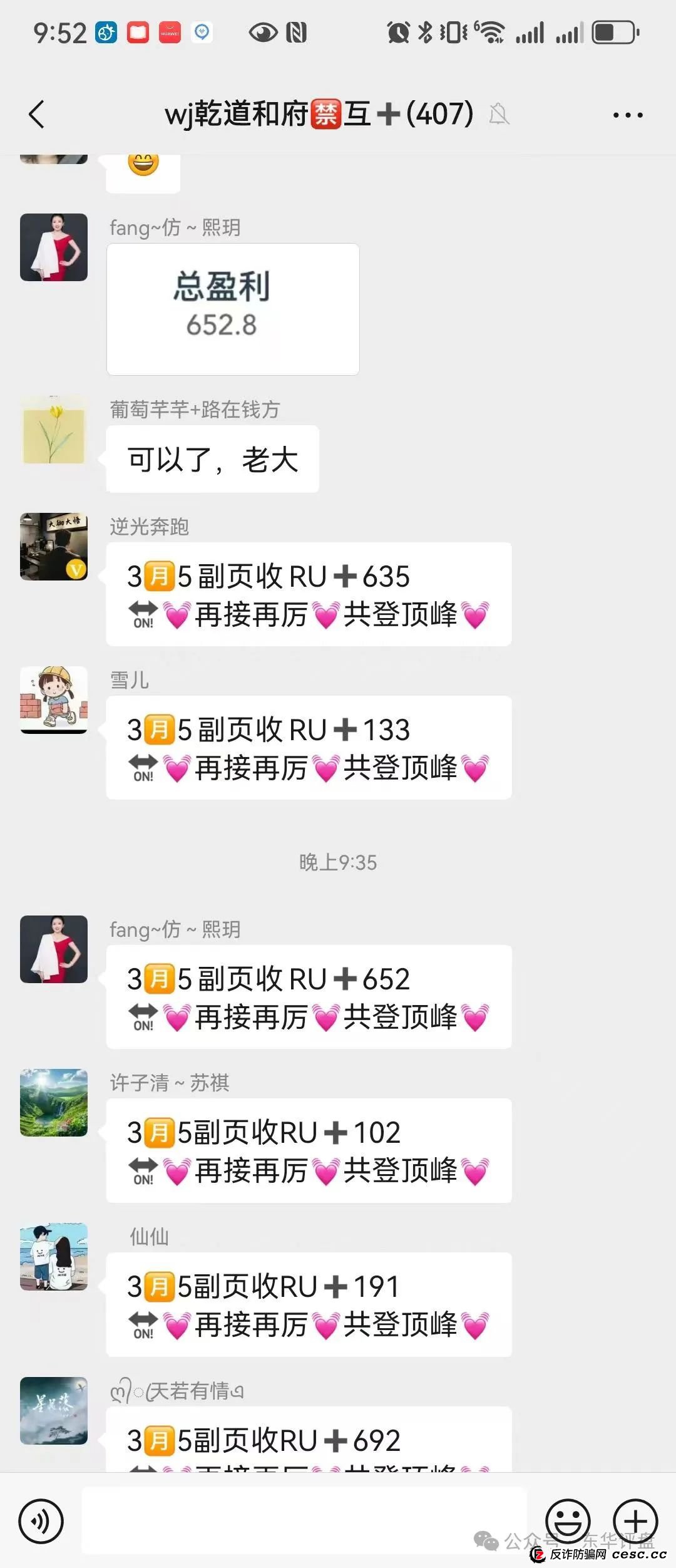Open fang~仿~熙玥's profile avatar
The image size is (676, 1568).
point(54,248)
